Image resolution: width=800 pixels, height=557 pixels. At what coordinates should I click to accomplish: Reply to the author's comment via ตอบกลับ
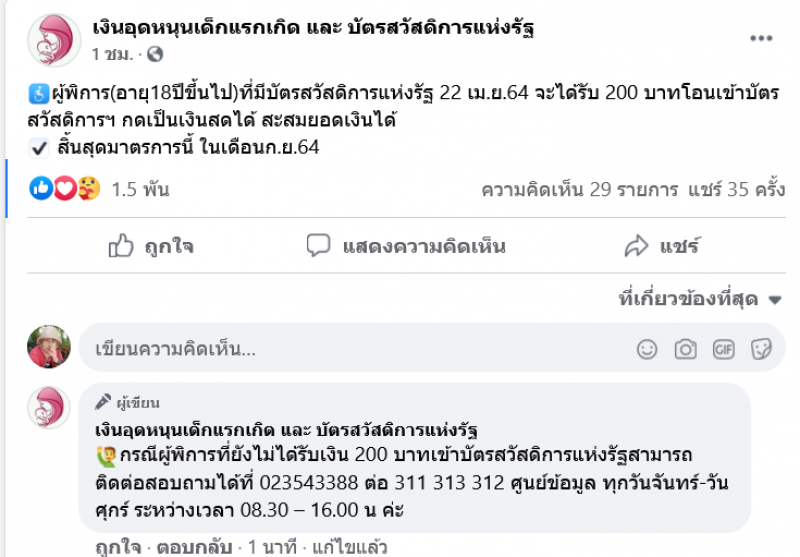coord(198,547)
